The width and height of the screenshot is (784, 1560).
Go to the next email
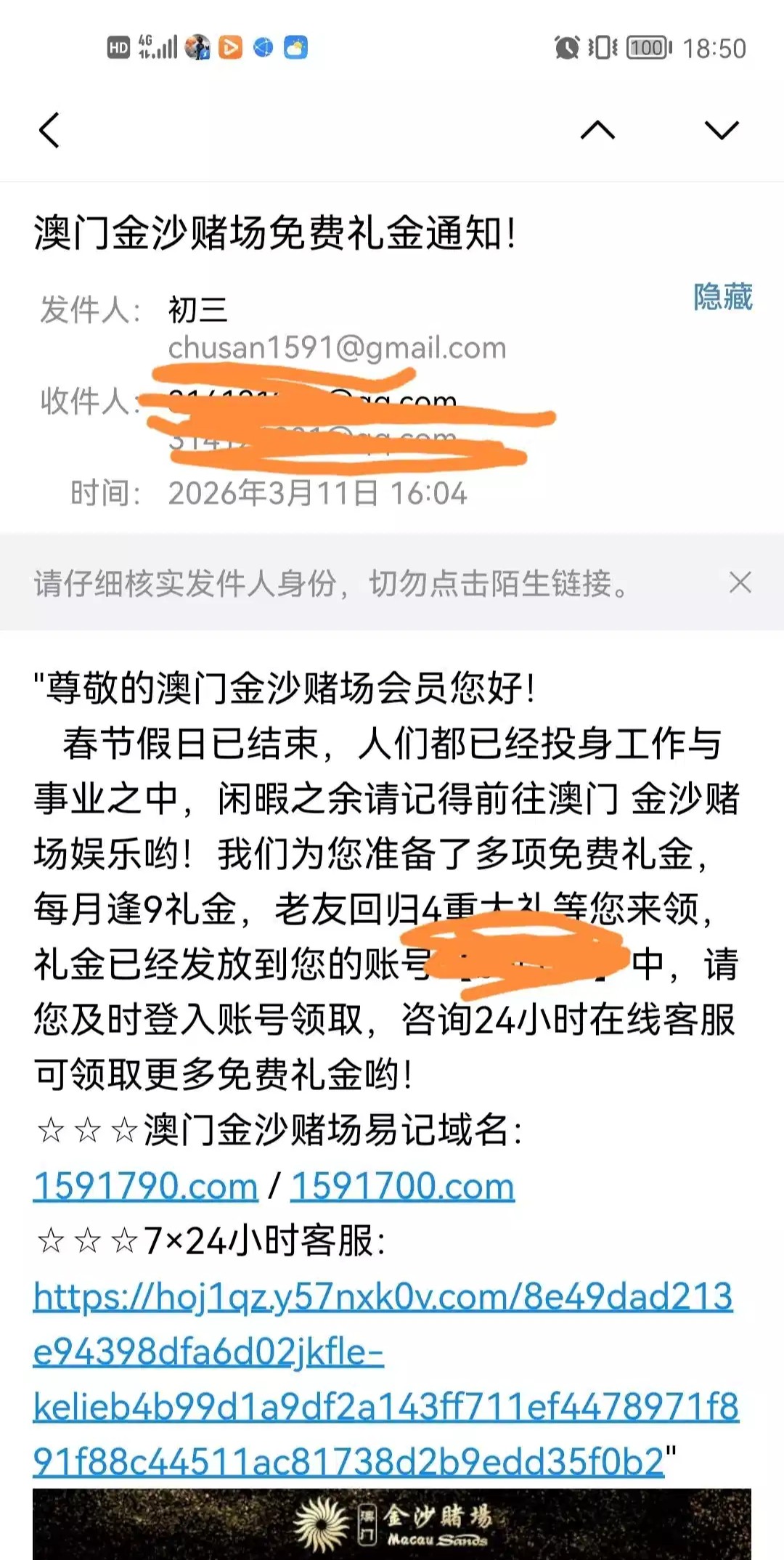tap(721, 131)
